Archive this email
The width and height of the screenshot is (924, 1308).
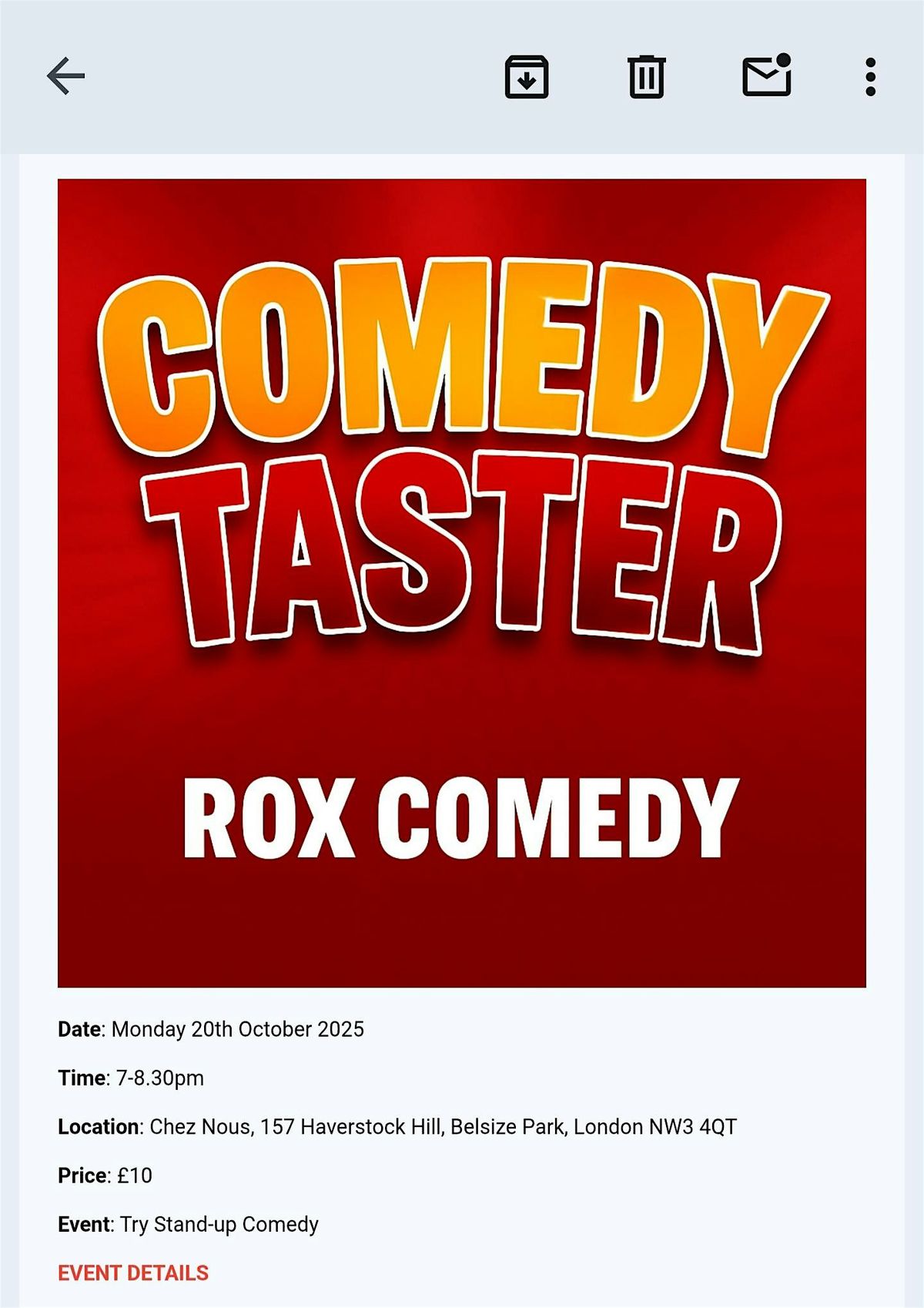coord(527,77)
